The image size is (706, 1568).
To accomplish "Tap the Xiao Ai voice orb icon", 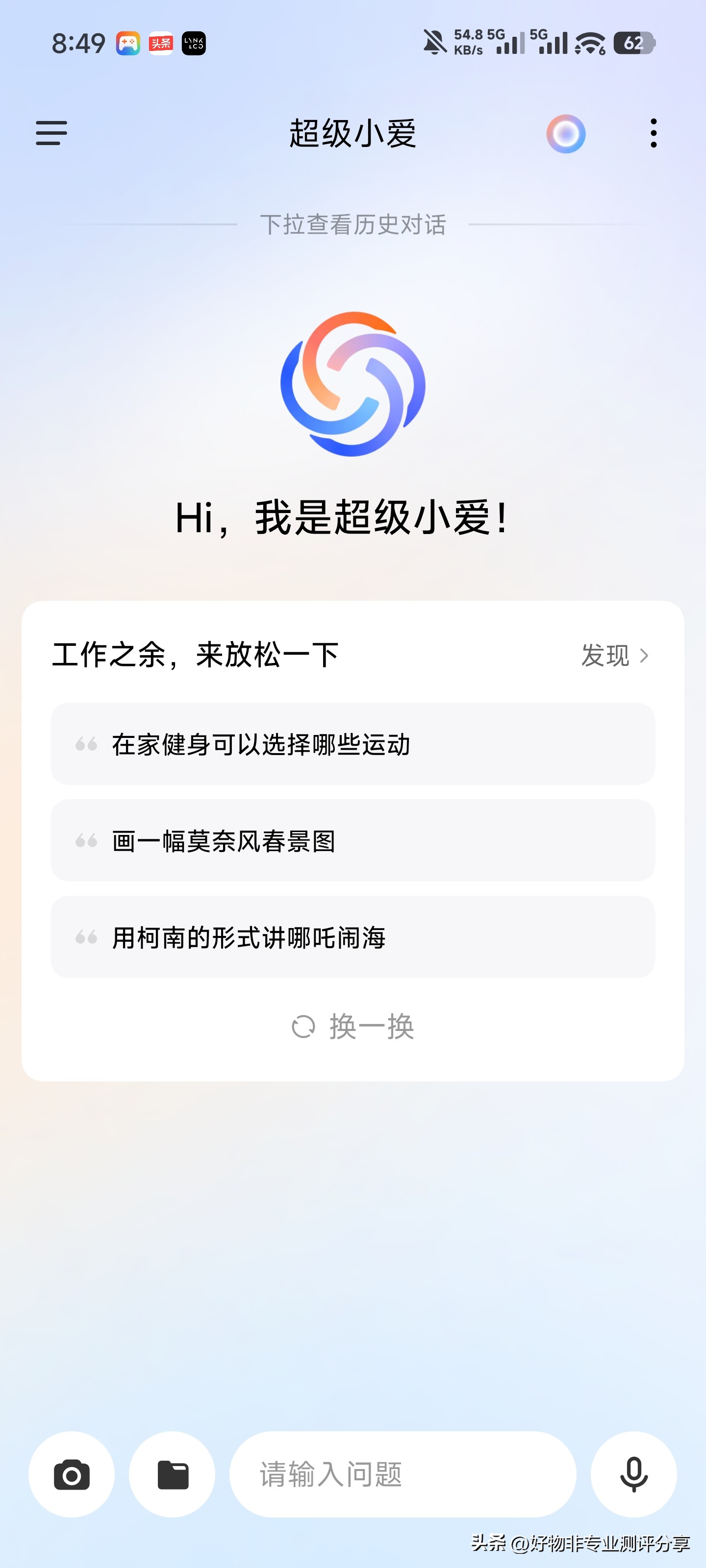I will [x=565, y=134].
